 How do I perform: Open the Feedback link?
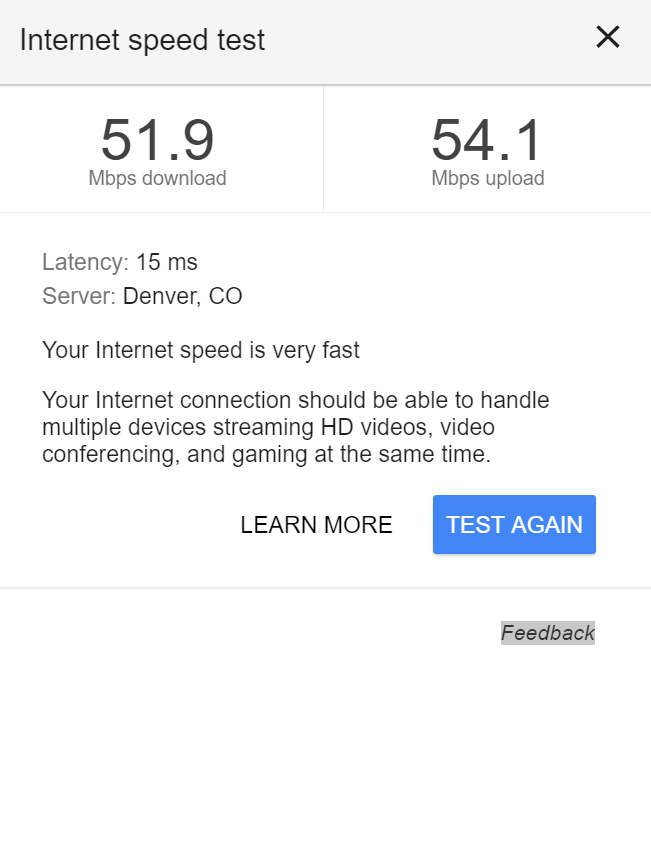click(547, 633)
